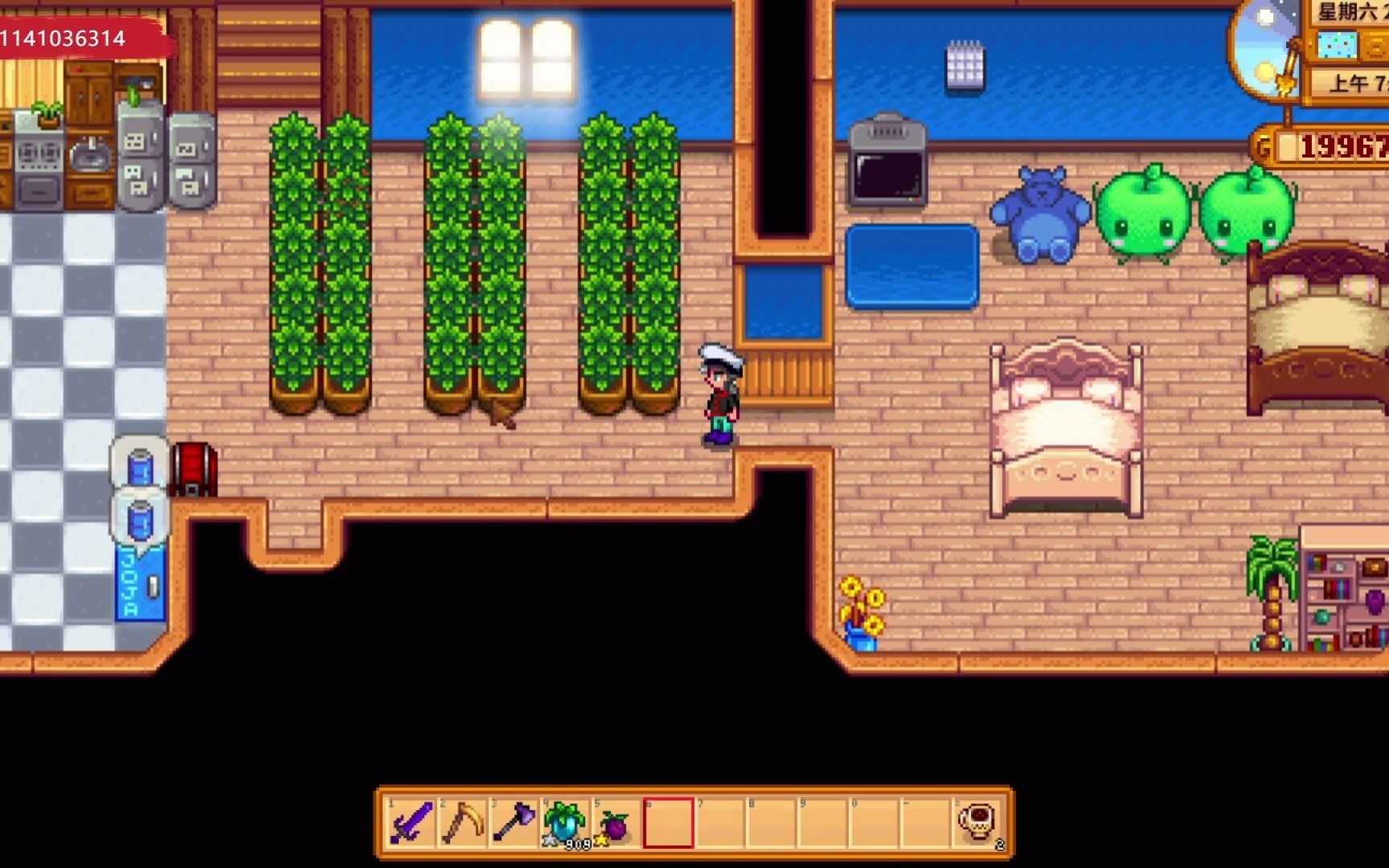
Task: Open the wall calendar
Action: click(965, 65)
